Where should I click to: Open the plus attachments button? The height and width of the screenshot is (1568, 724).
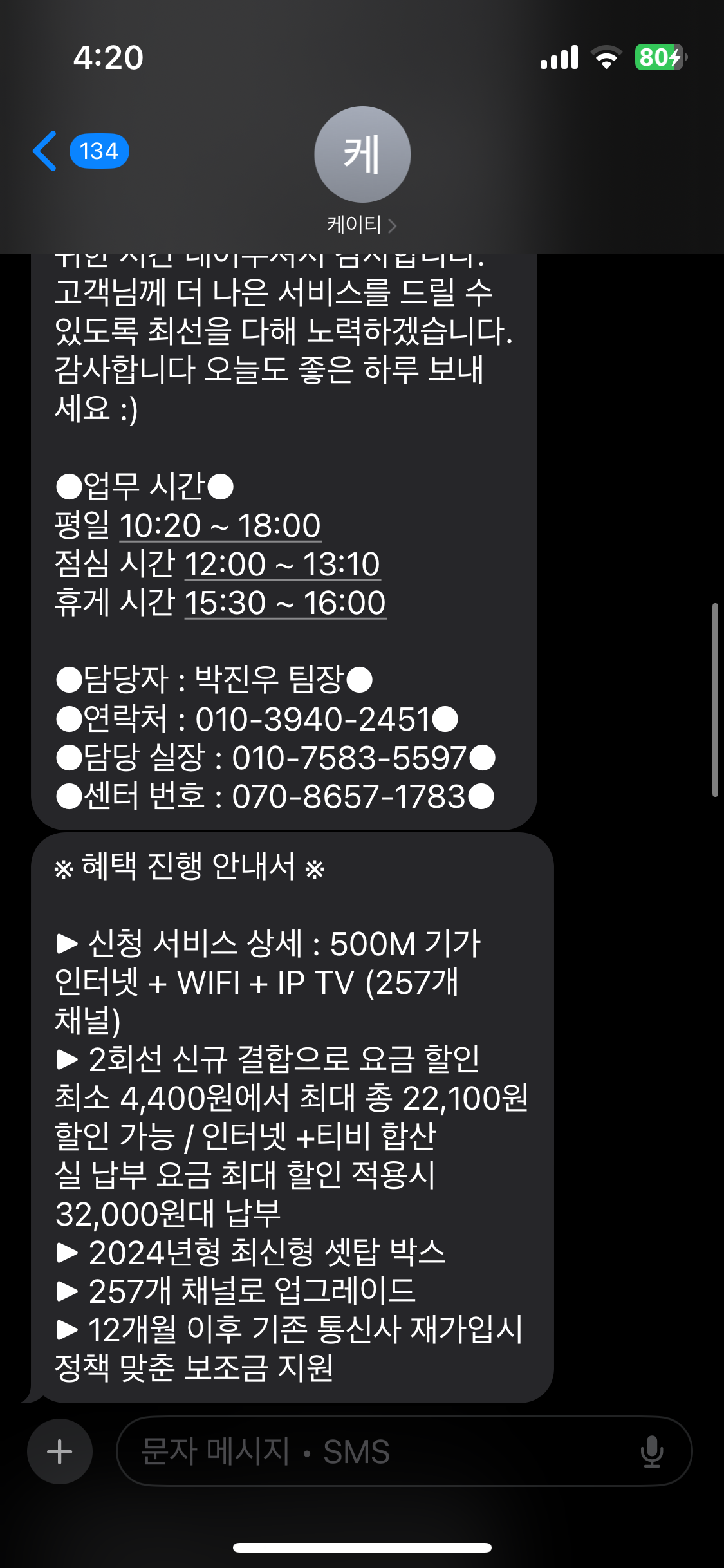coord(60,1451)
